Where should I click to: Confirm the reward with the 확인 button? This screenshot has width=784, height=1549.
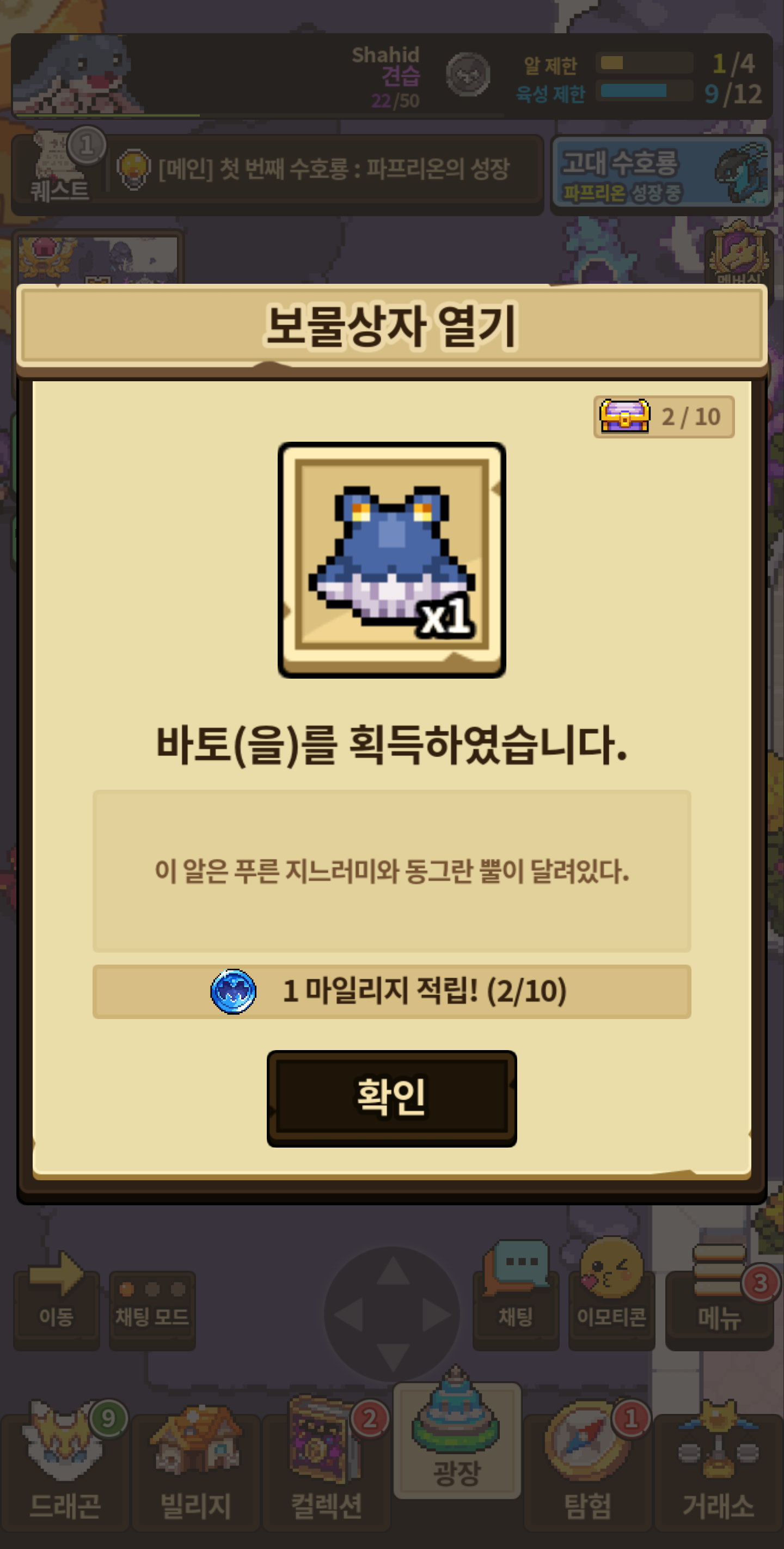pos(391,1097)
